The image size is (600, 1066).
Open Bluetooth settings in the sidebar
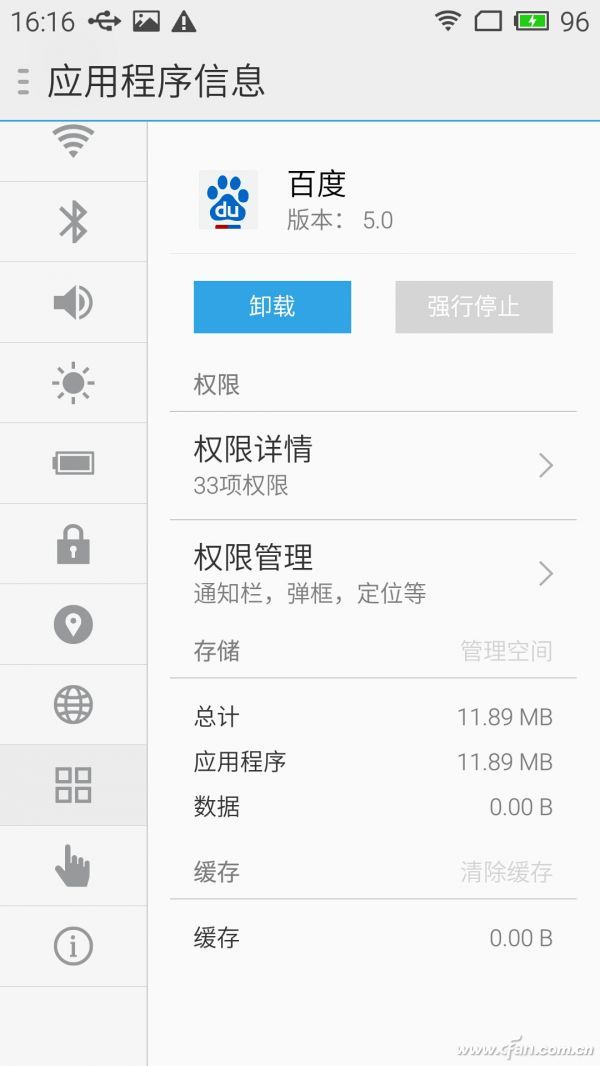(73, 222)
